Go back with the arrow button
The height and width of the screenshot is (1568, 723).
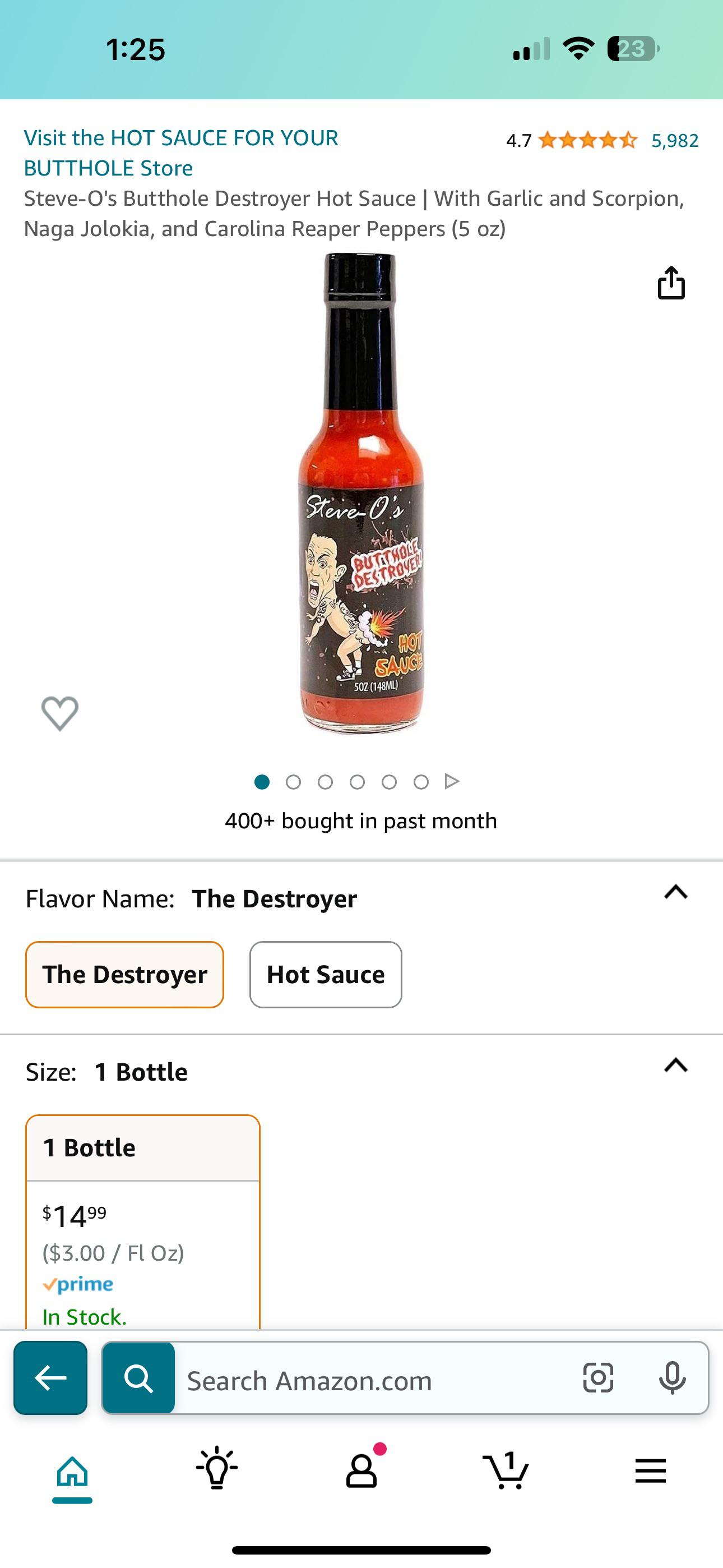[50, 1377]
